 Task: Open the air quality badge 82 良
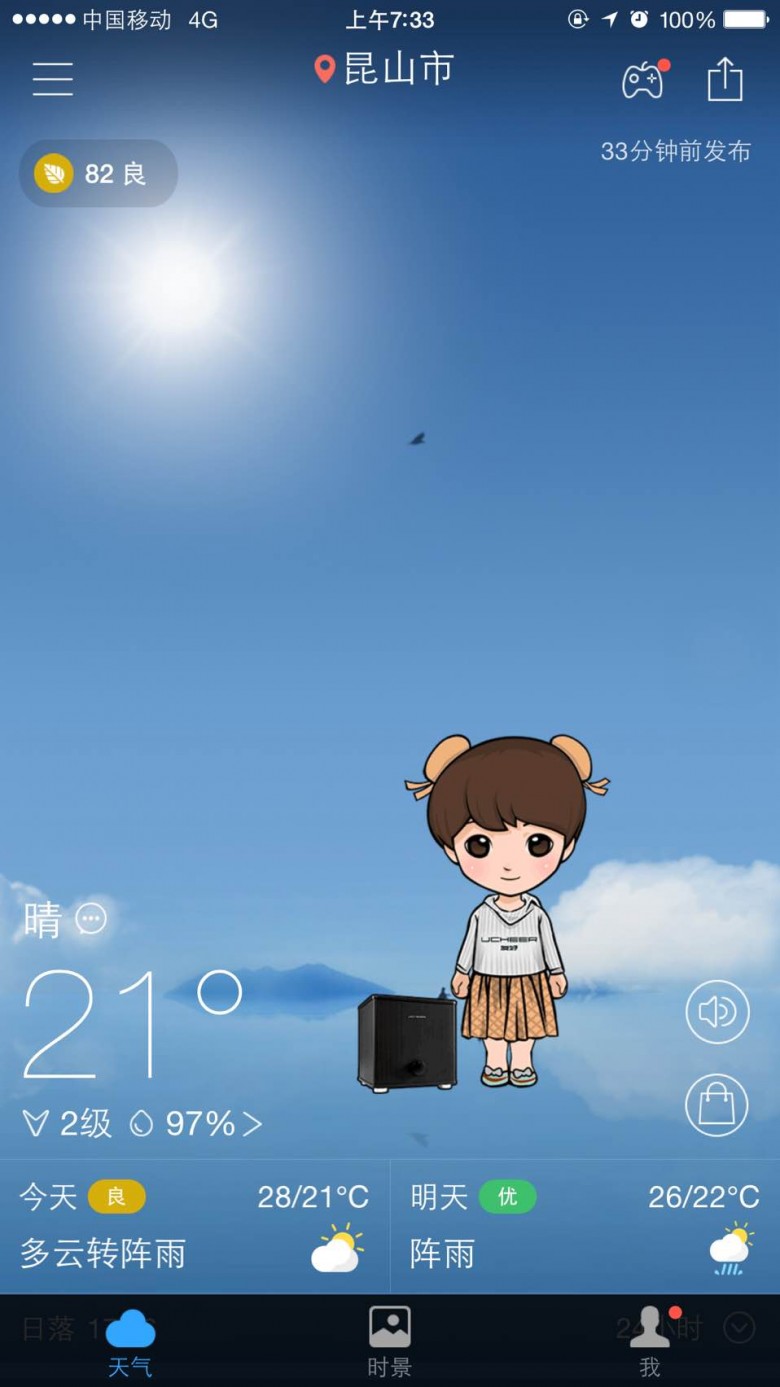coord(98,174)
